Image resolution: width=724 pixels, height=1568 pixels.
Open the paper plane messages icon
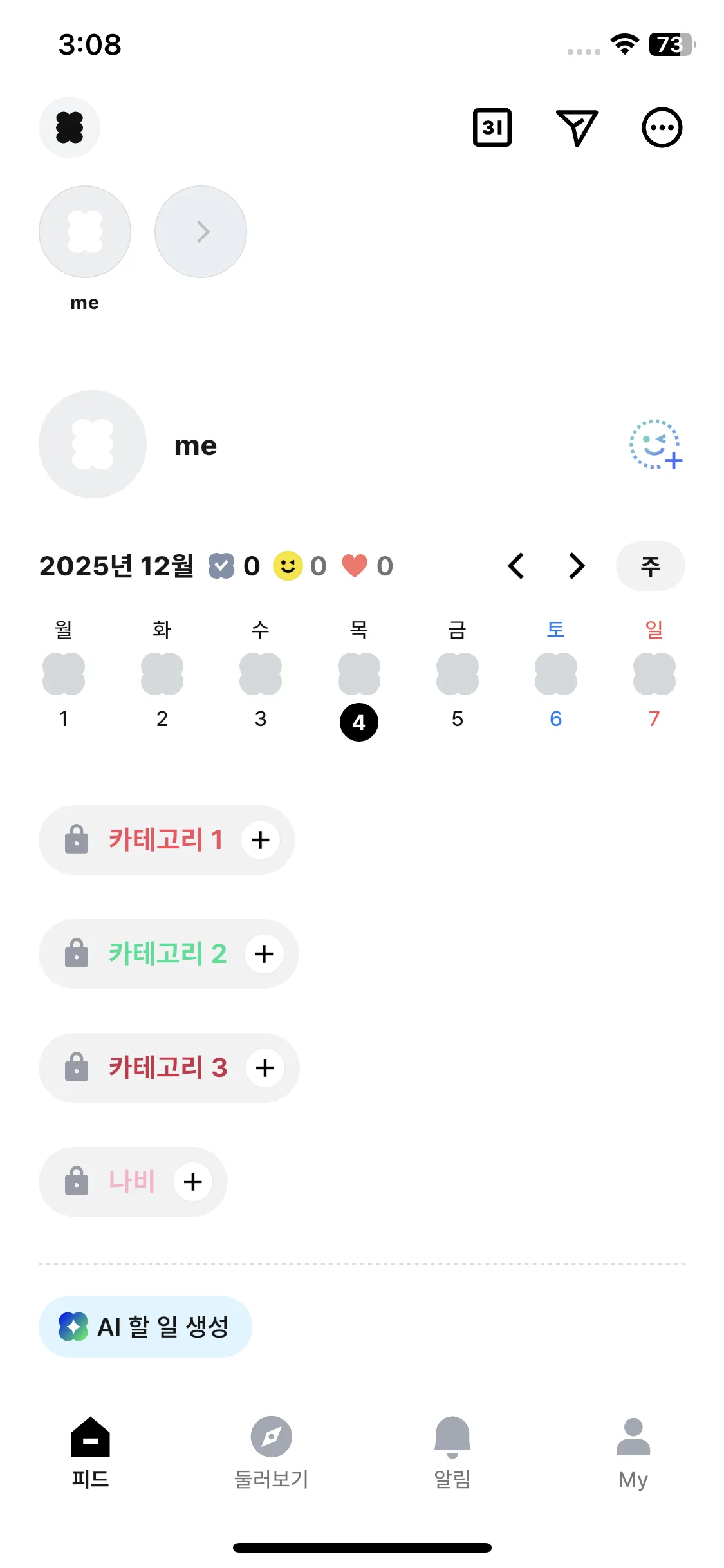coord(577,127)
